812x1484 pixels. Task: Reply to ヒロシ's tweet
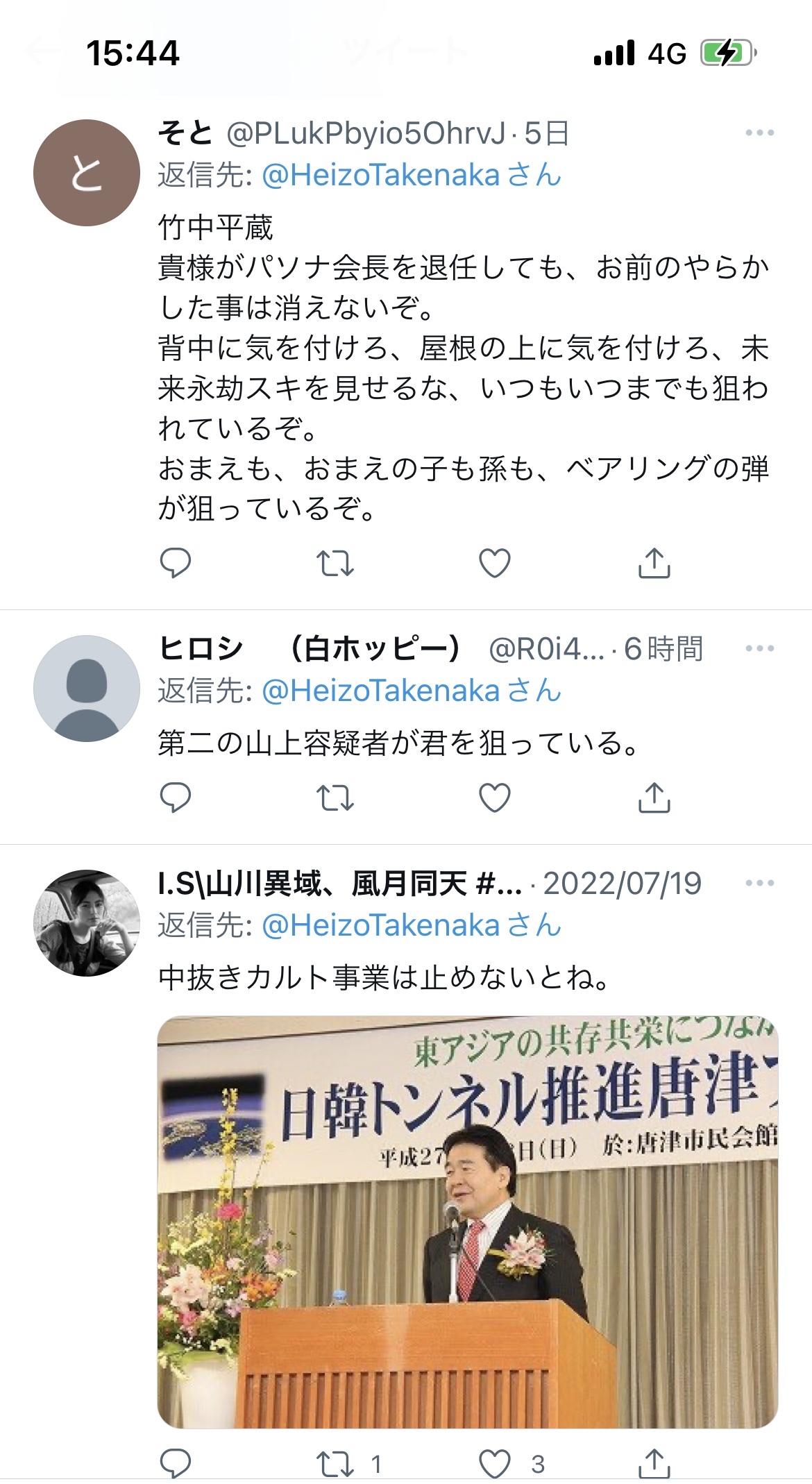pos(176,798)
